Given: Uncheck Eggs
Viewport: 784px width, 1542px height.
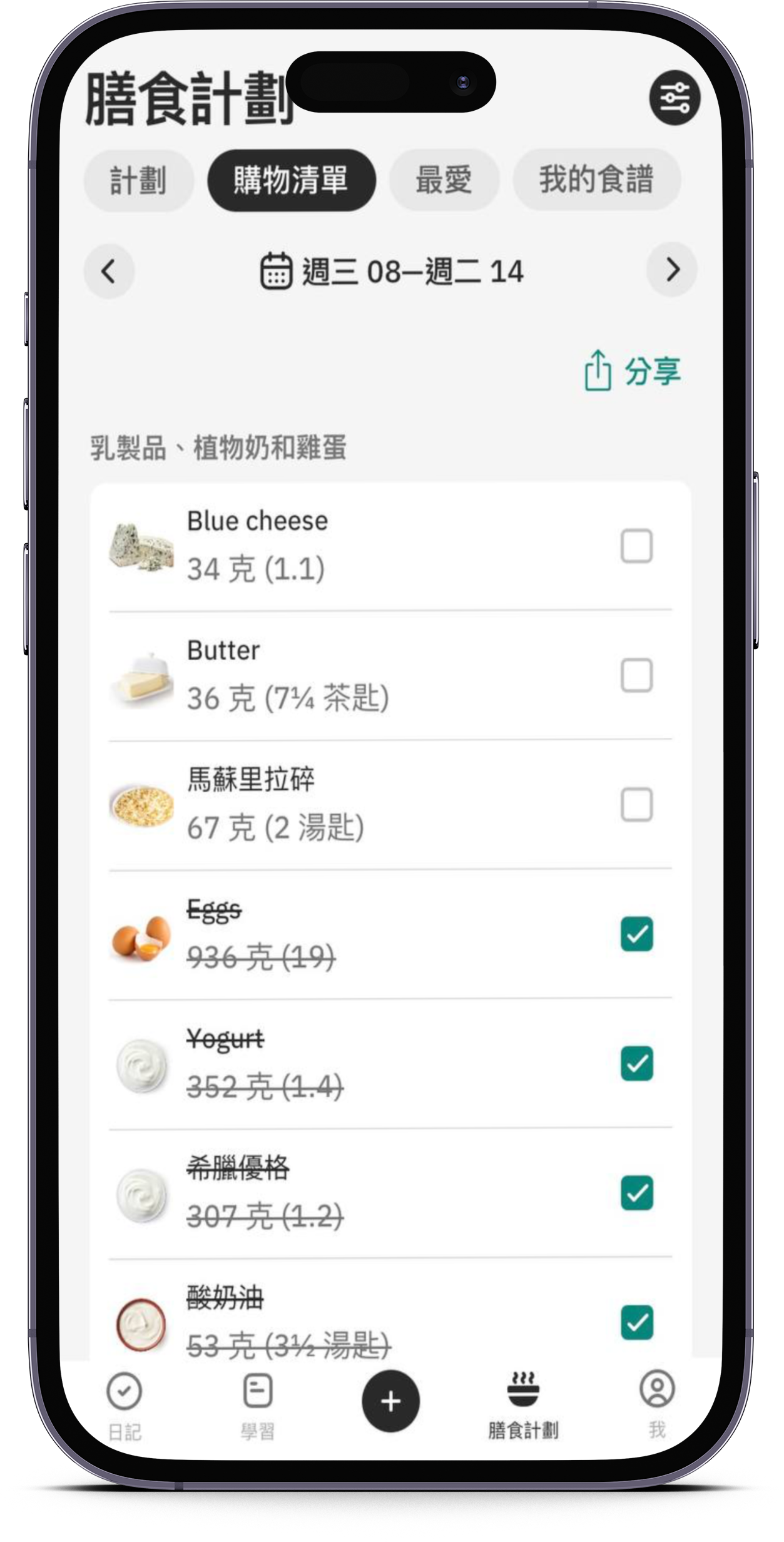Looking at the screenshot, I should pos(636,934).
